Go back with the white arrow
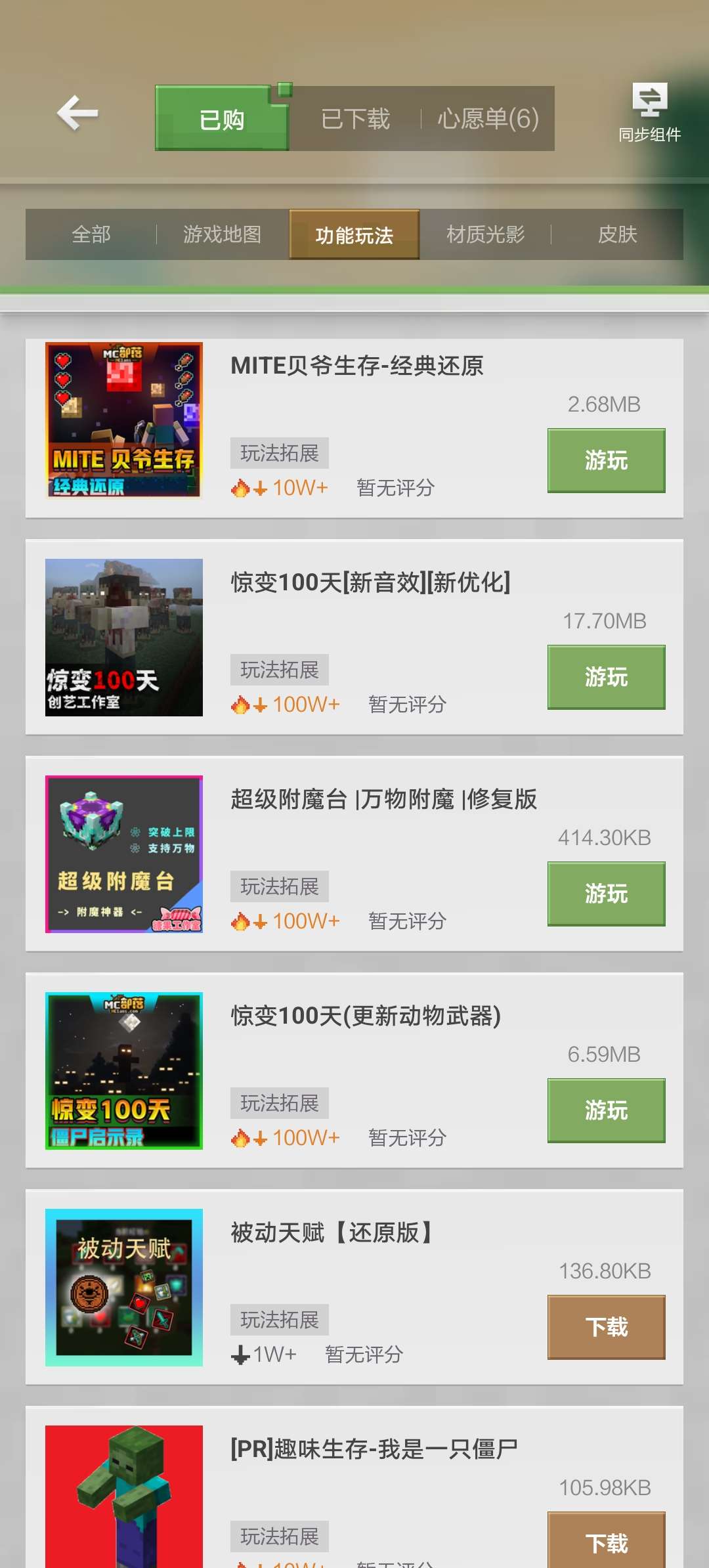The width and height of the screenshot is (709, 1568). [77, 113]
